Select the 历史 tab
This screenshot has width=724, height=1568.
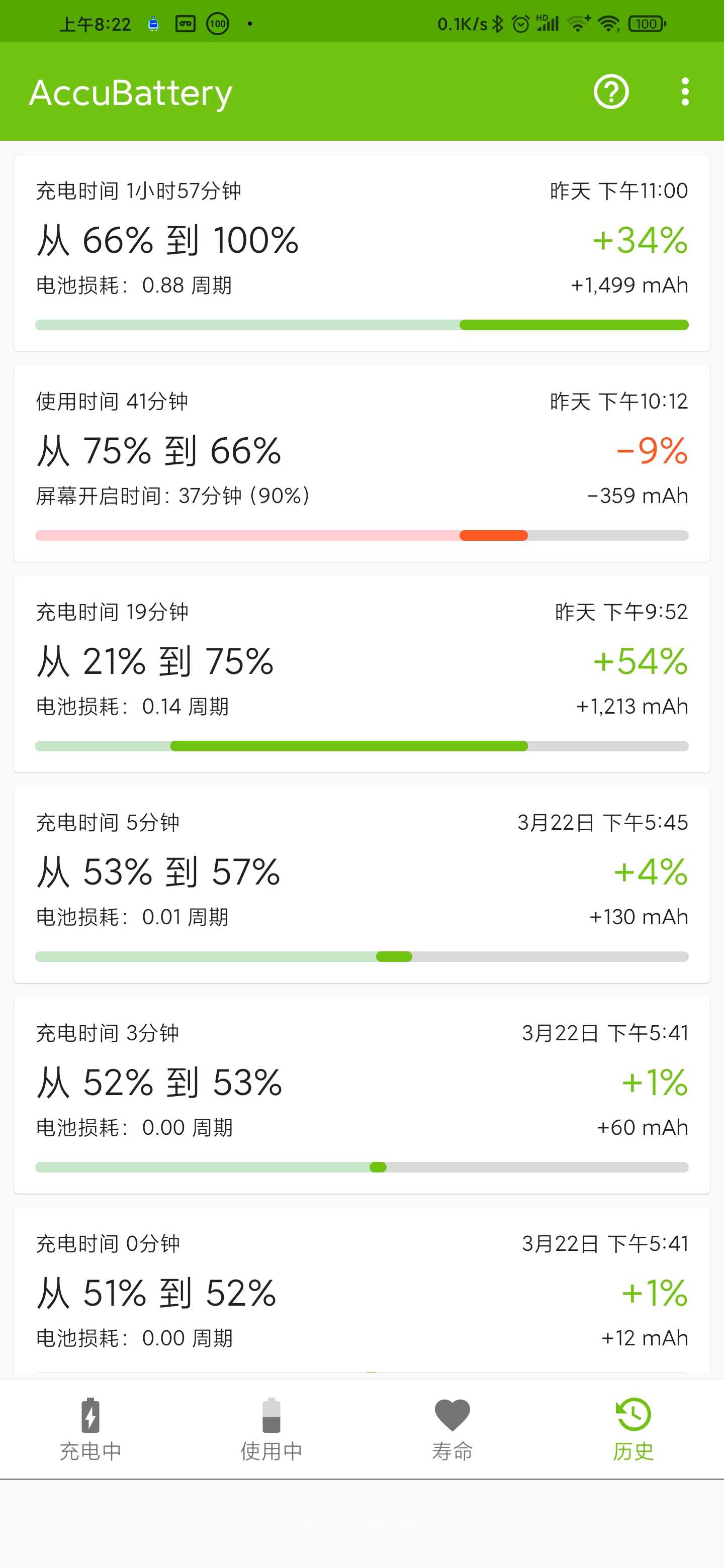tap(633, 1430)
